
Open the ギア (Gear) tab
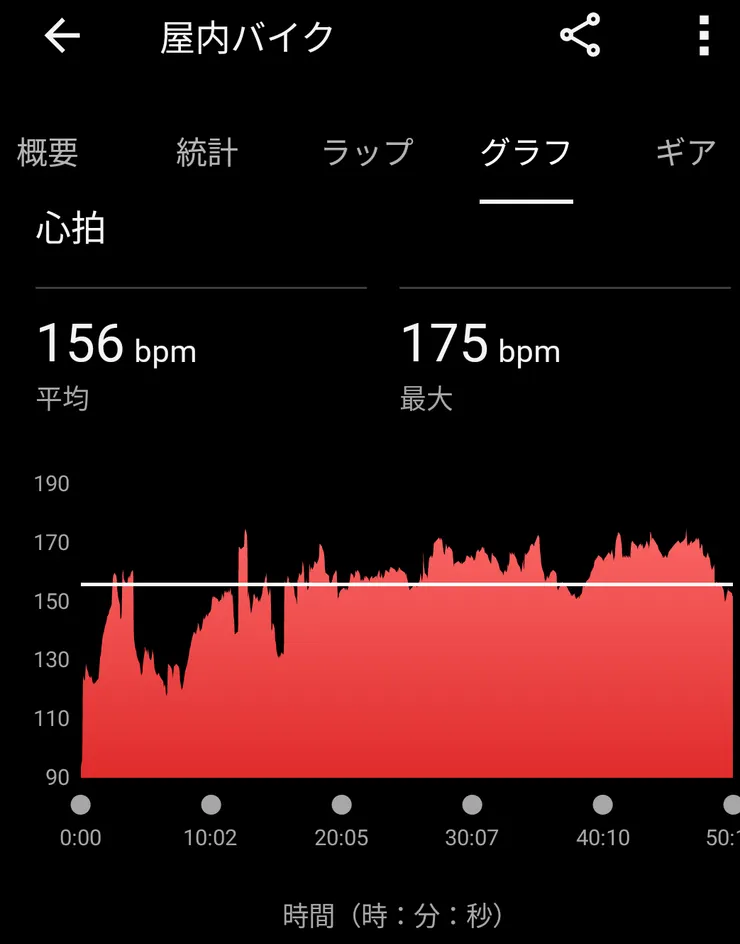(x=685, y=152)
